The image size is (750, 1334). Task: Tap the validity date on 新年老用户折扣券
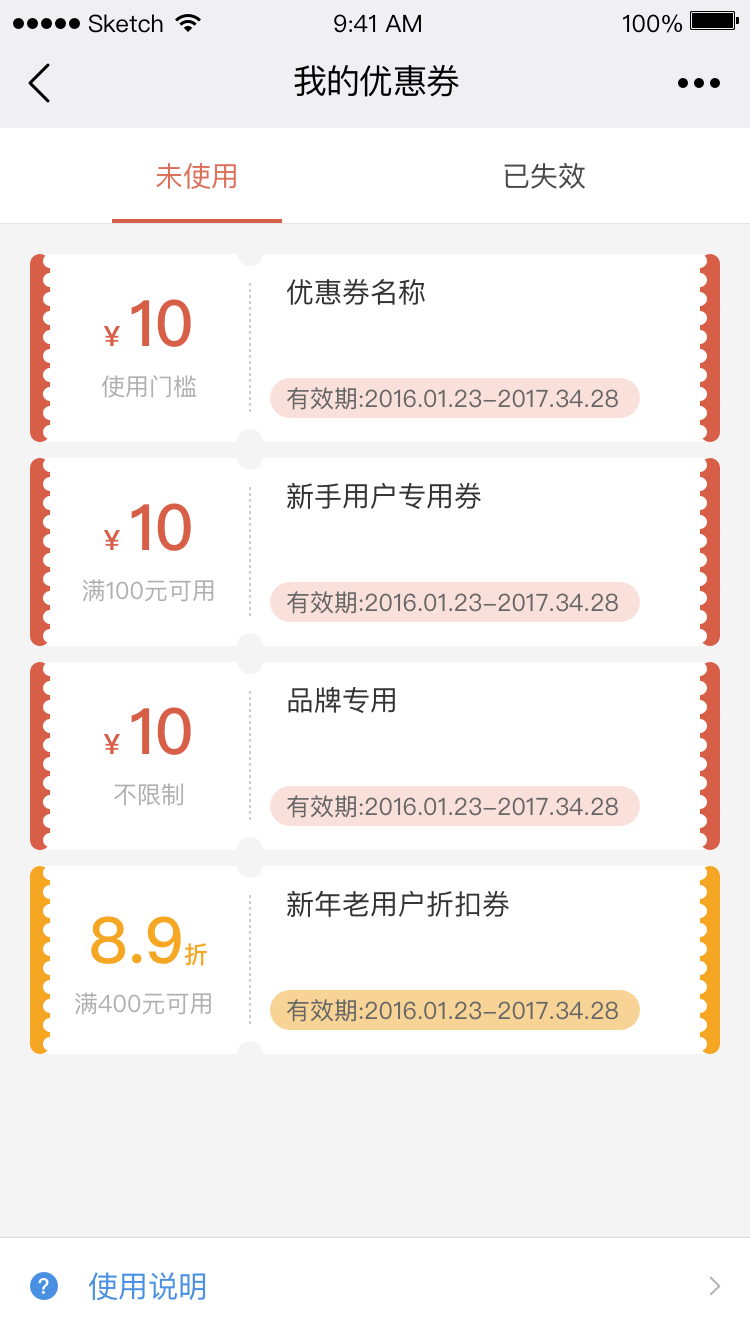[455, 1010]
